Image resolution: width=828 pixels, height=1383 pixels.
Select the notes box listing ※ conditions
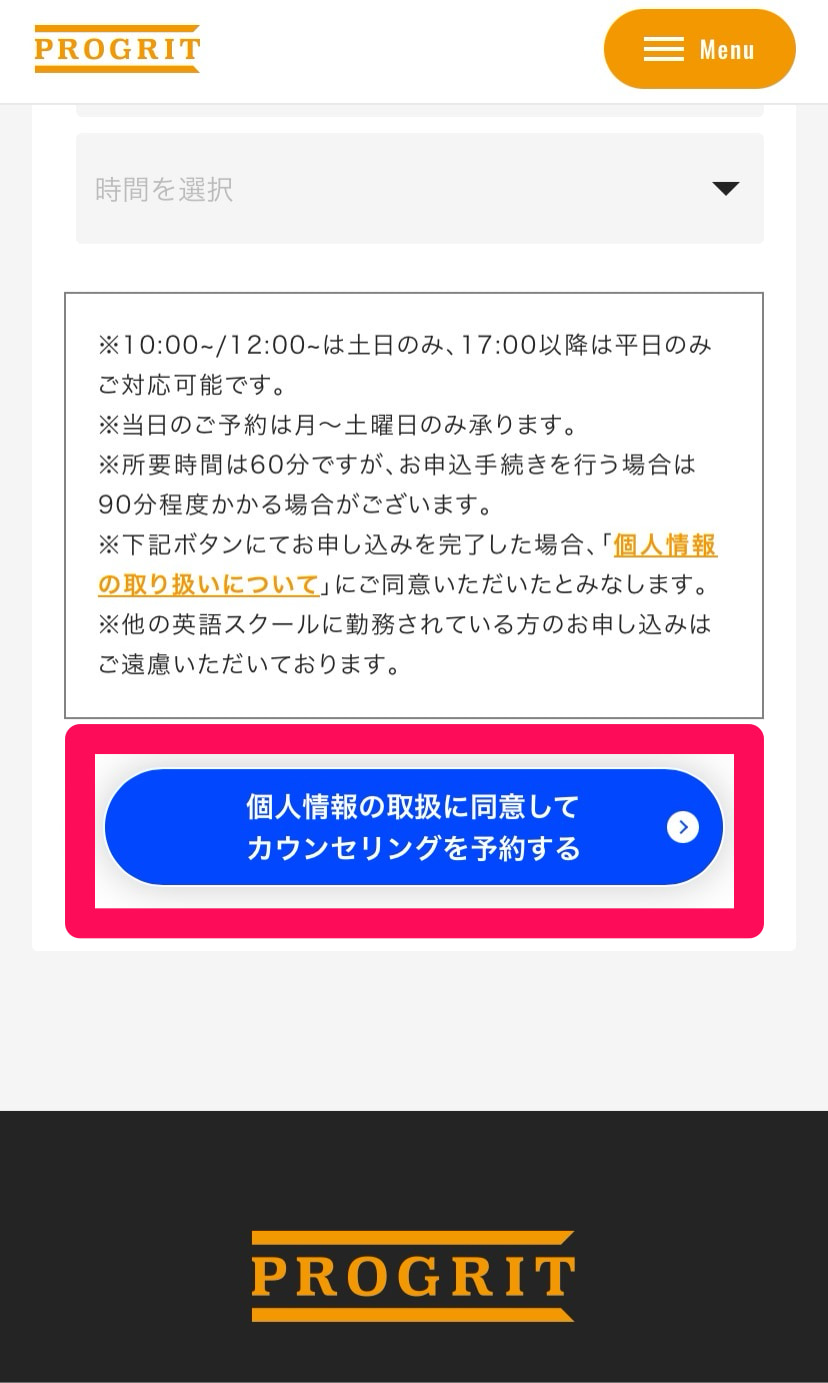click(x=414, y=504)
